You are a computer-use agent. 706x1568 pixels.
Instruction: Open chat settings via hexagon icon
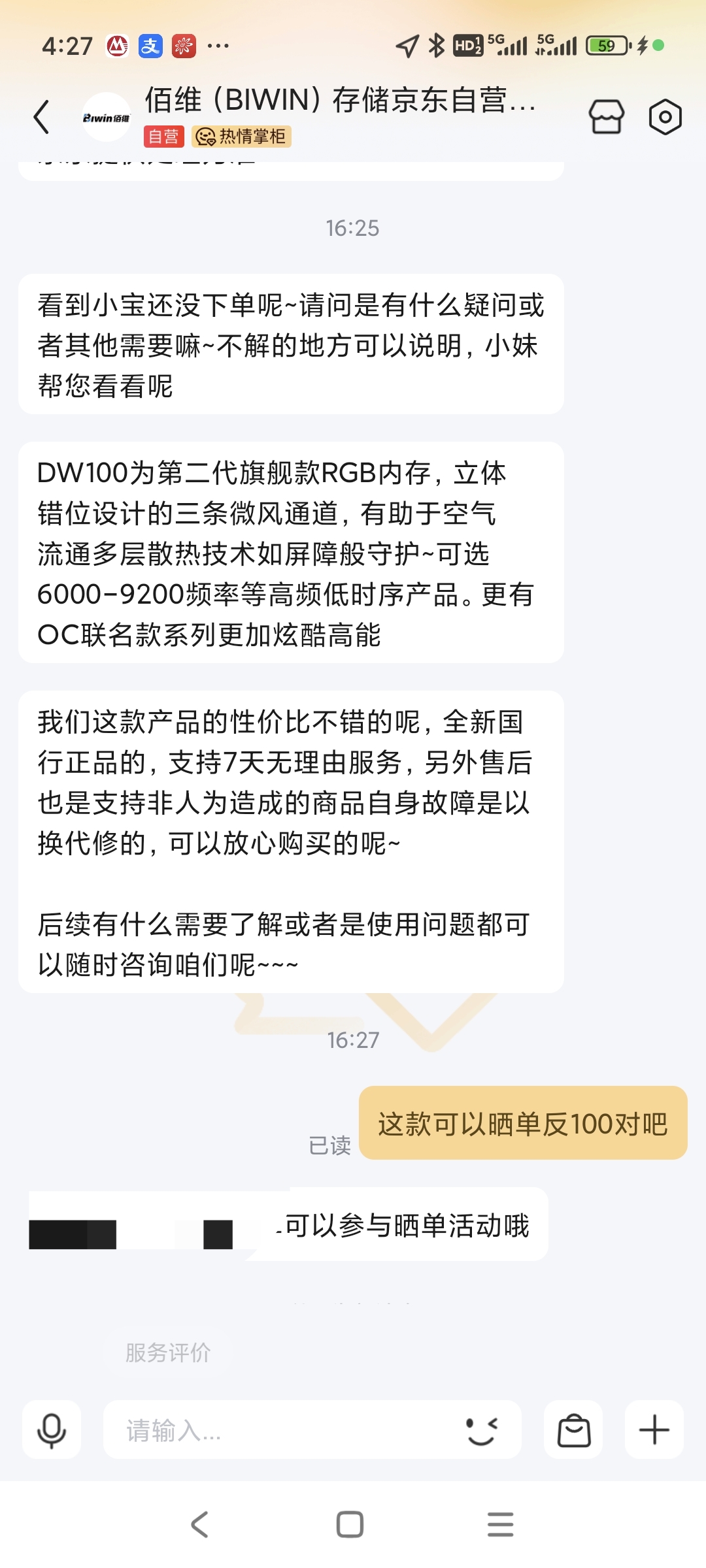pos(665,118)
